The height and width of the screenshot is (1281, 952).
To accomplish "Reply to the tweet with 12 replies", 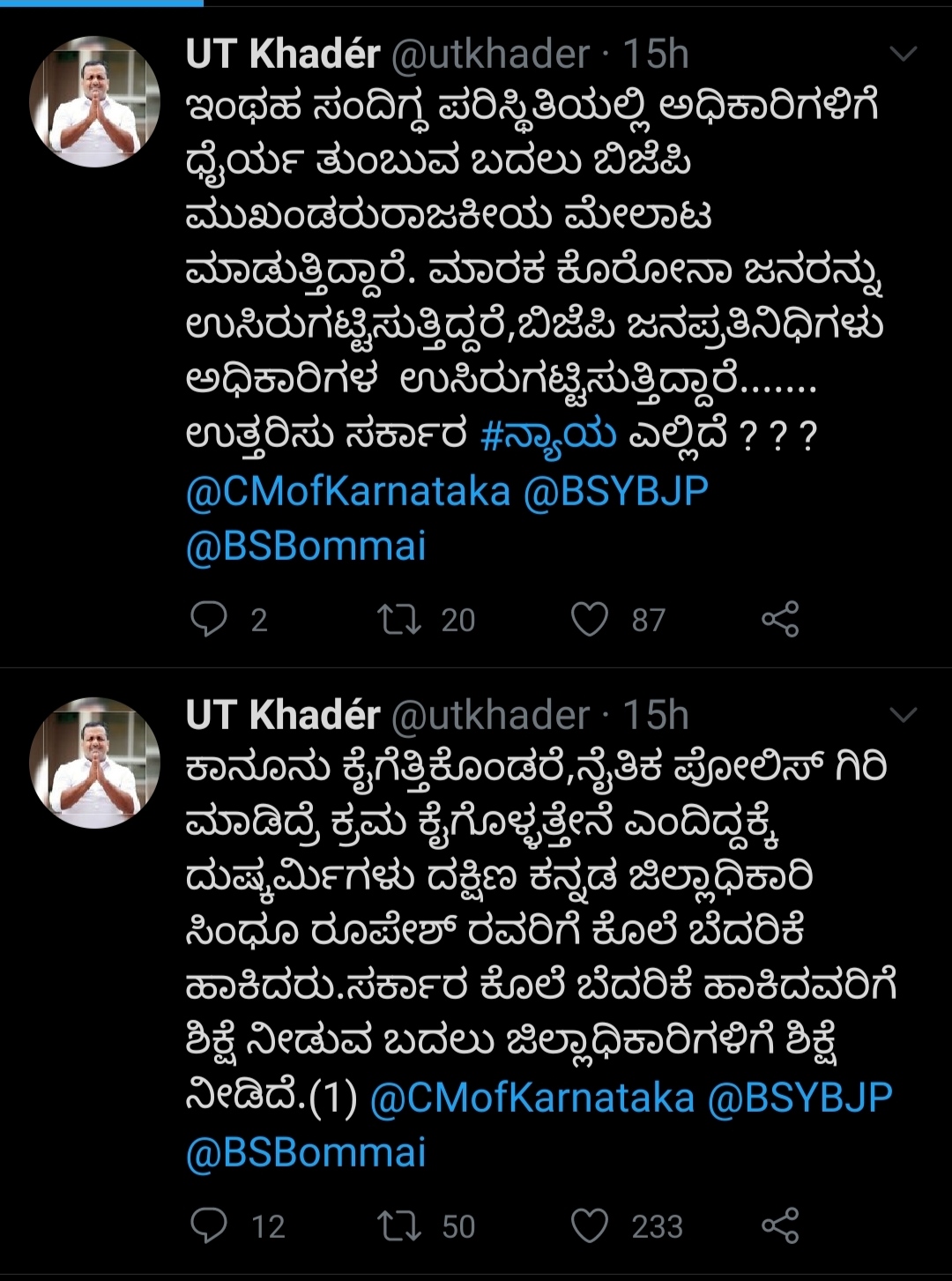I will [x=210, y=1225].
